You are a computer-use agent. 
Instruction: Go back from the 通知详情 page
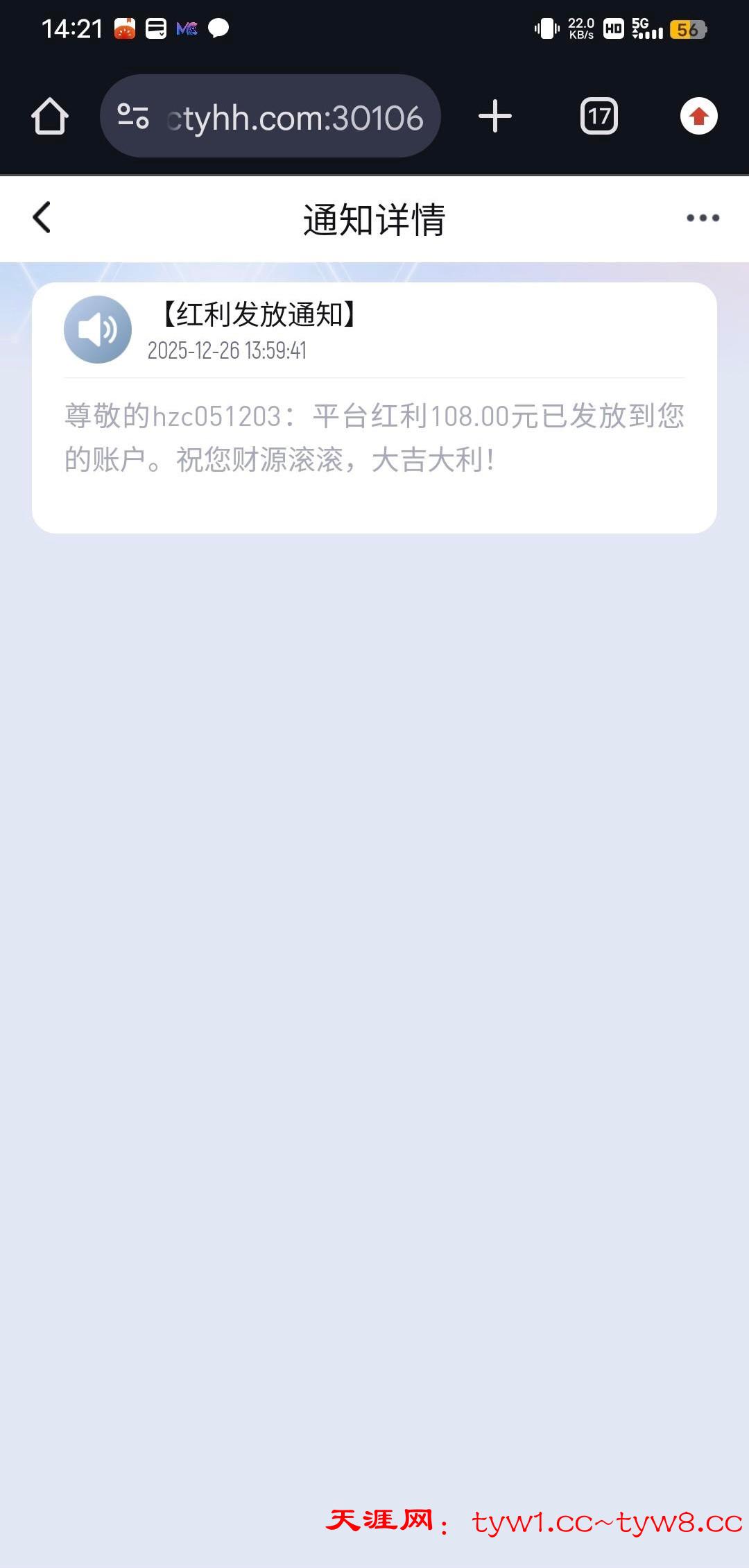pyautogui.click(x=42, y=218)
